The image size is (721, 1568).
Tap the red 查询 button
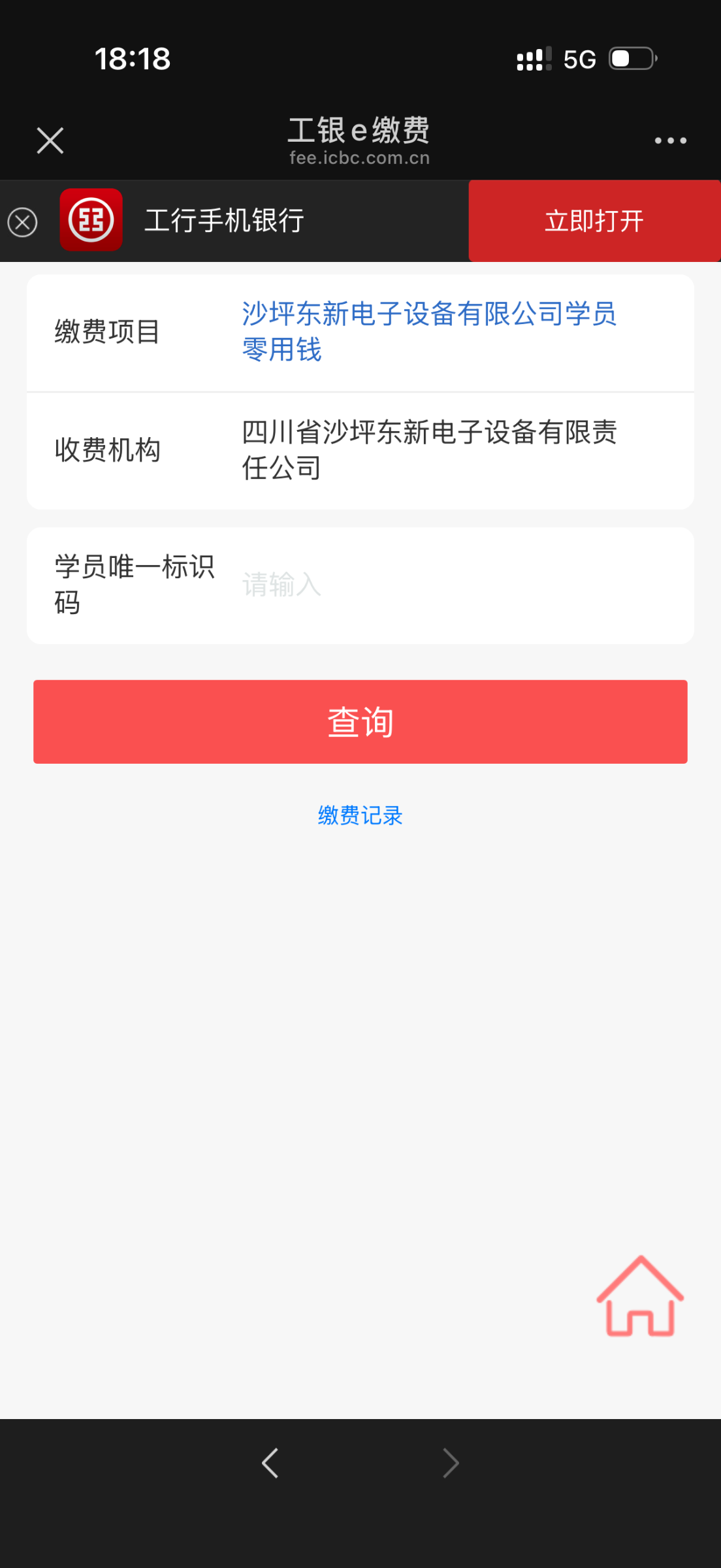360,722
